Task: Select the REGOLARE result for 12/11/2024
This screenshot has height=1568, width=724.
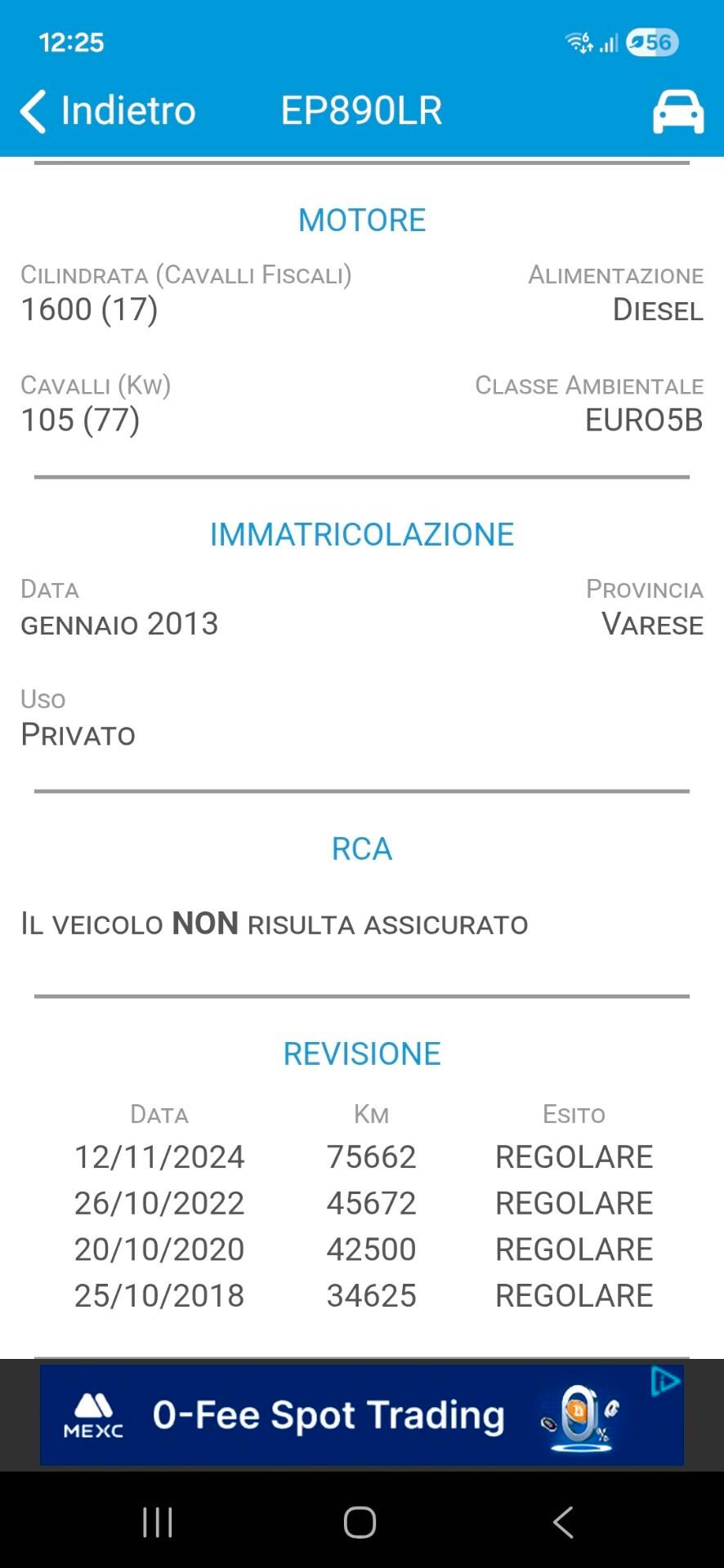Action: click(x=573, y=1156)
